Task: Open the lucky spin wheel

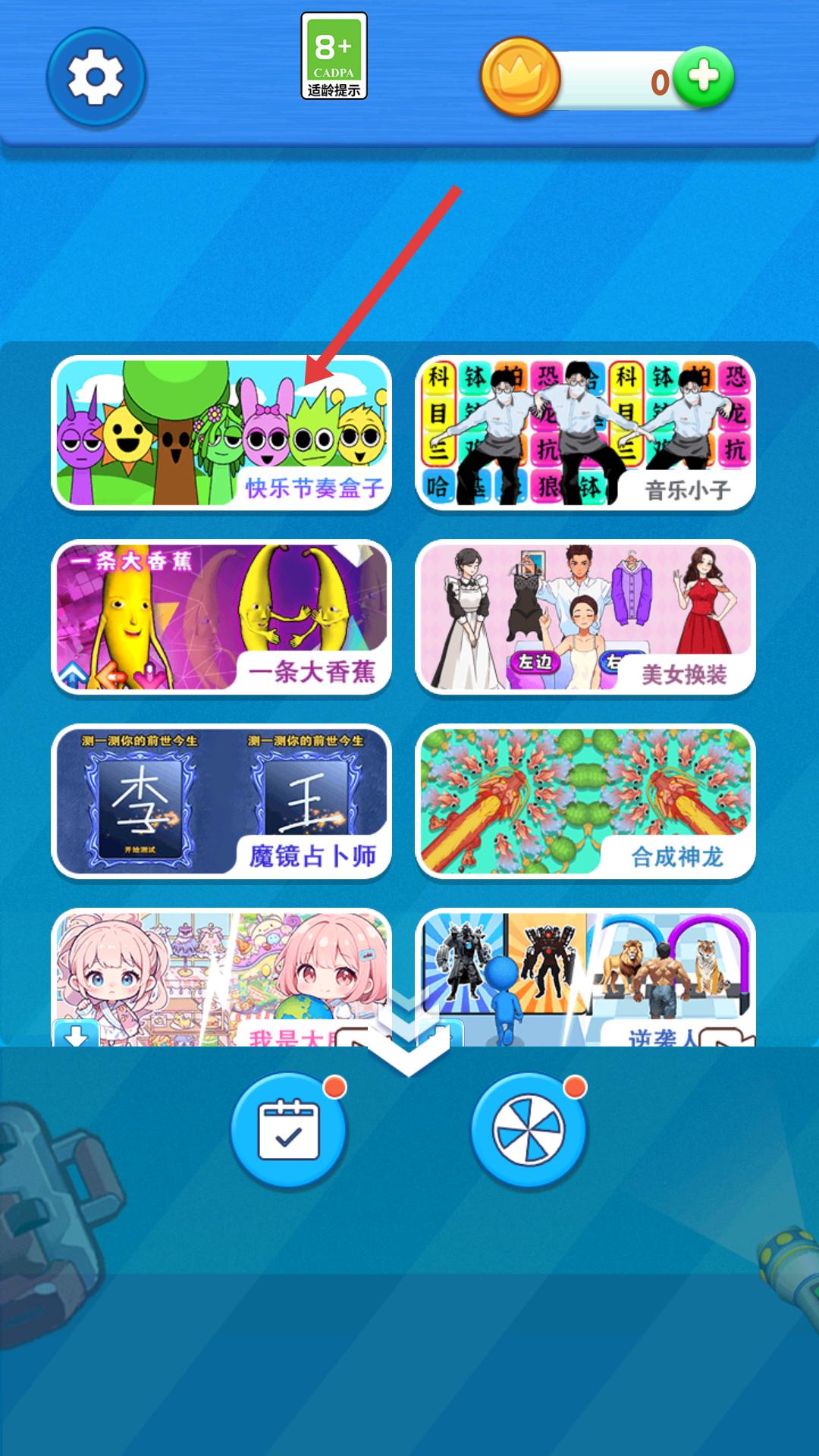Action: (x=529, y=1130)
